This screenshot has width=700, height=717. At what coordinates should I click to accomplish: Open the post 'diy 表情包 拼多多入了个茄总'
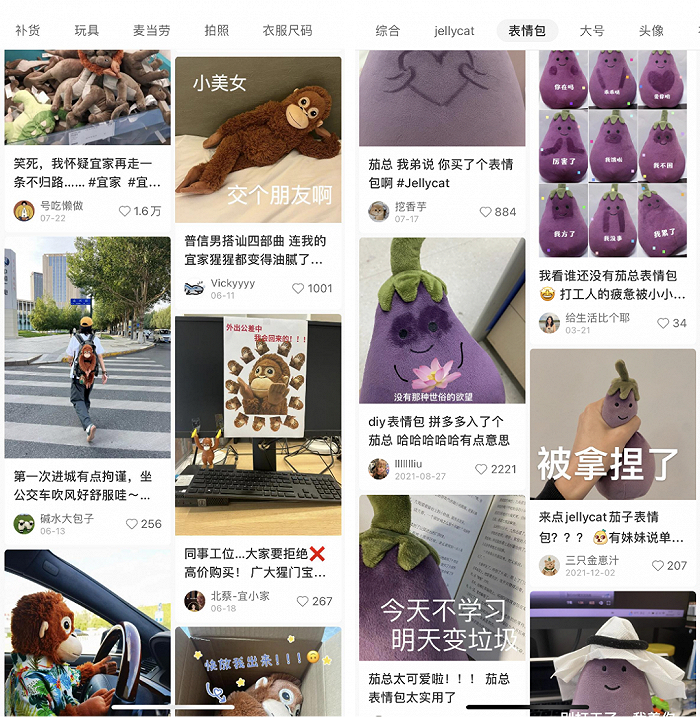tap(441, 431)
